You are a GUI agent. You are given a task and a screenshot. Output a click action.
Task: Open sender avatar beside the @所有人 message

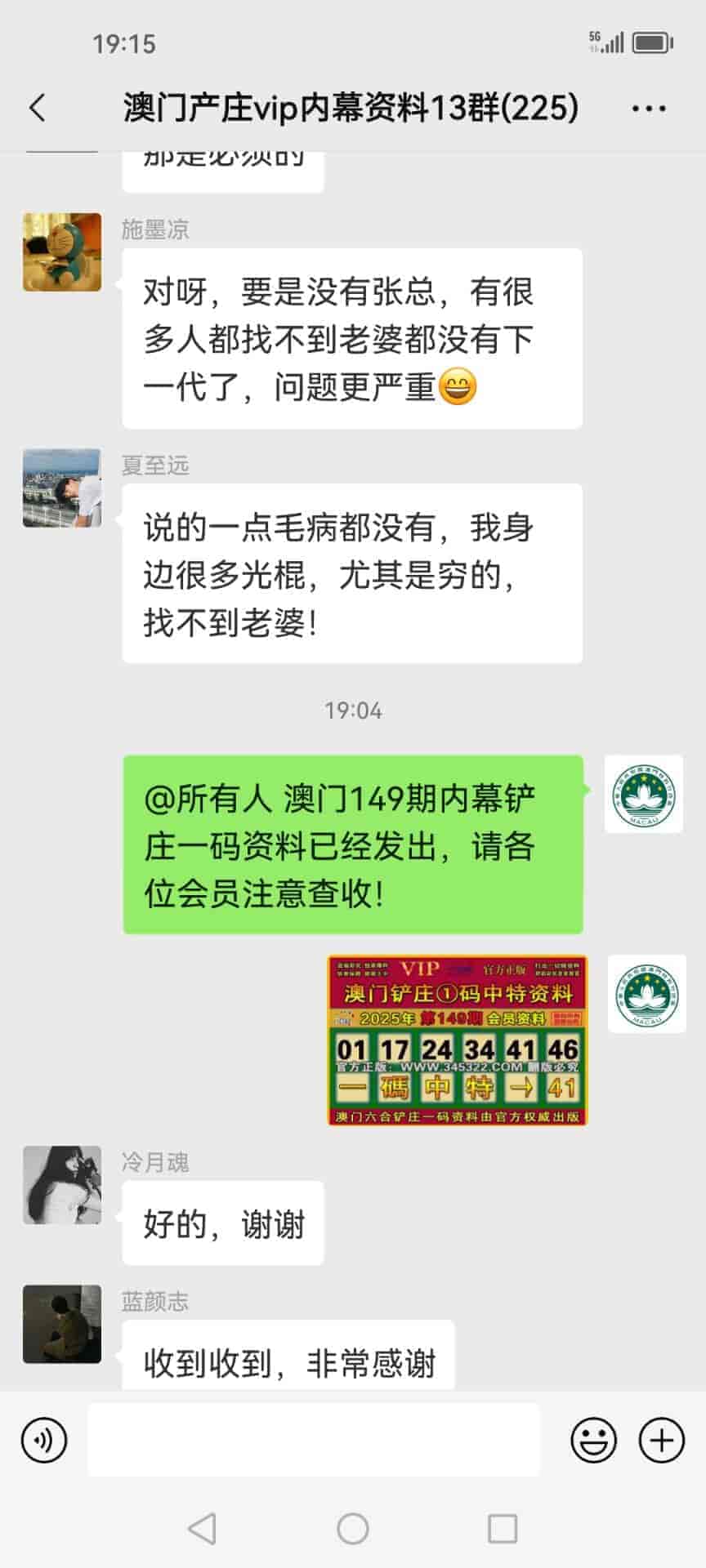[643, 794]
